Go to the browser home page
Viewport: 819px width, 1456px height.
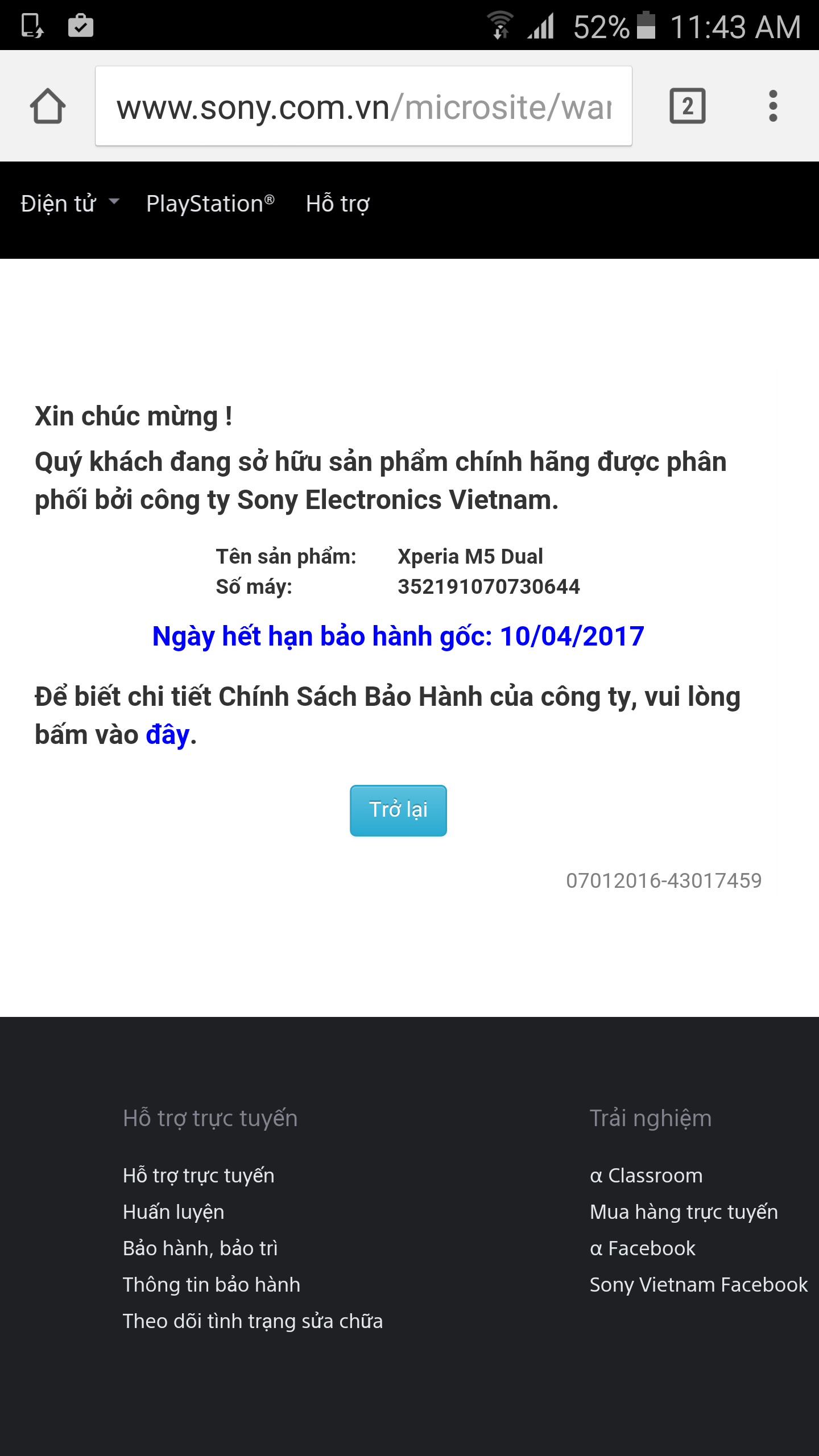(48, 106)
